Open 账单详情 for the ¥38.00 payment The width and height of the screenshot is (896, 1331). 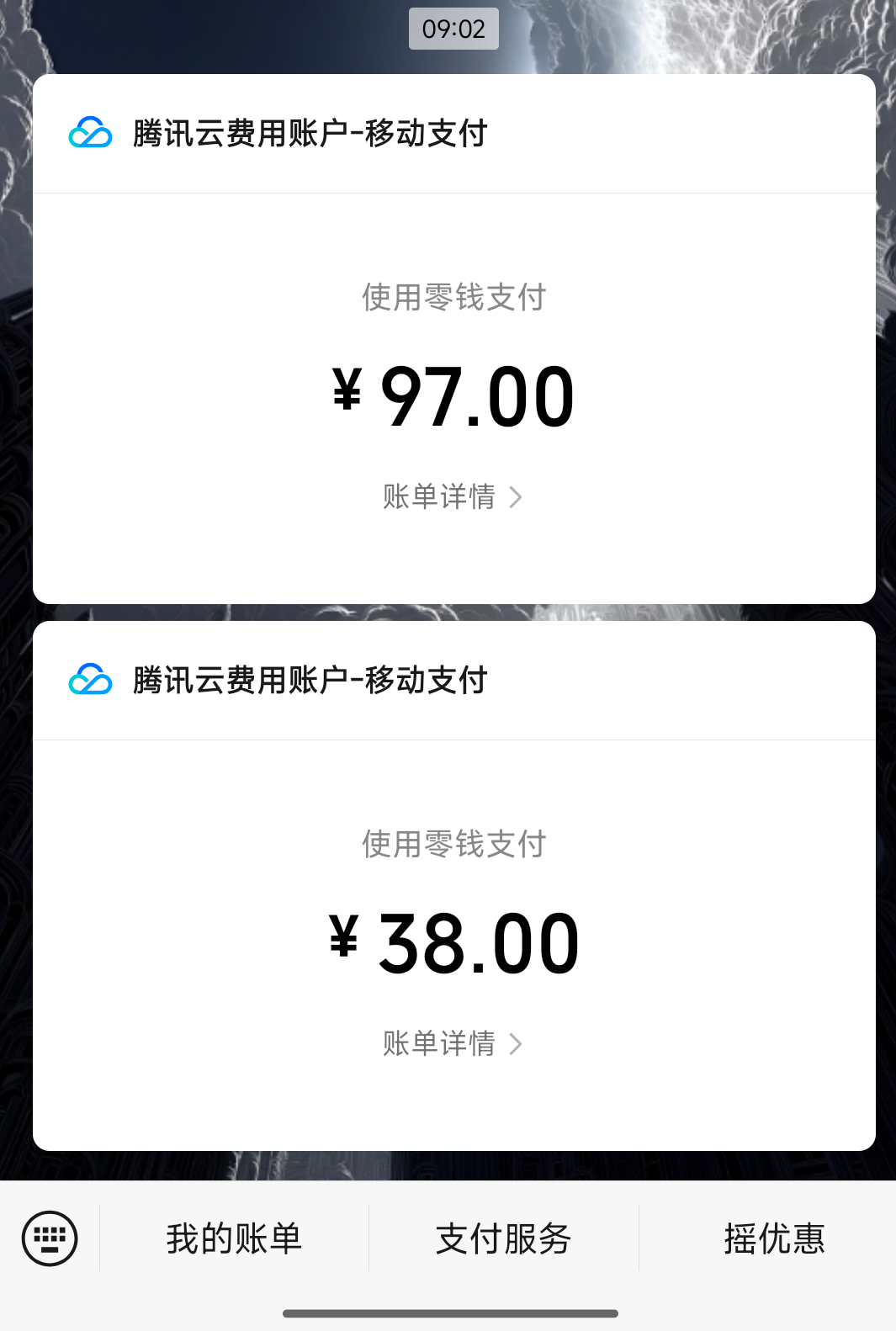[453, 1044]
